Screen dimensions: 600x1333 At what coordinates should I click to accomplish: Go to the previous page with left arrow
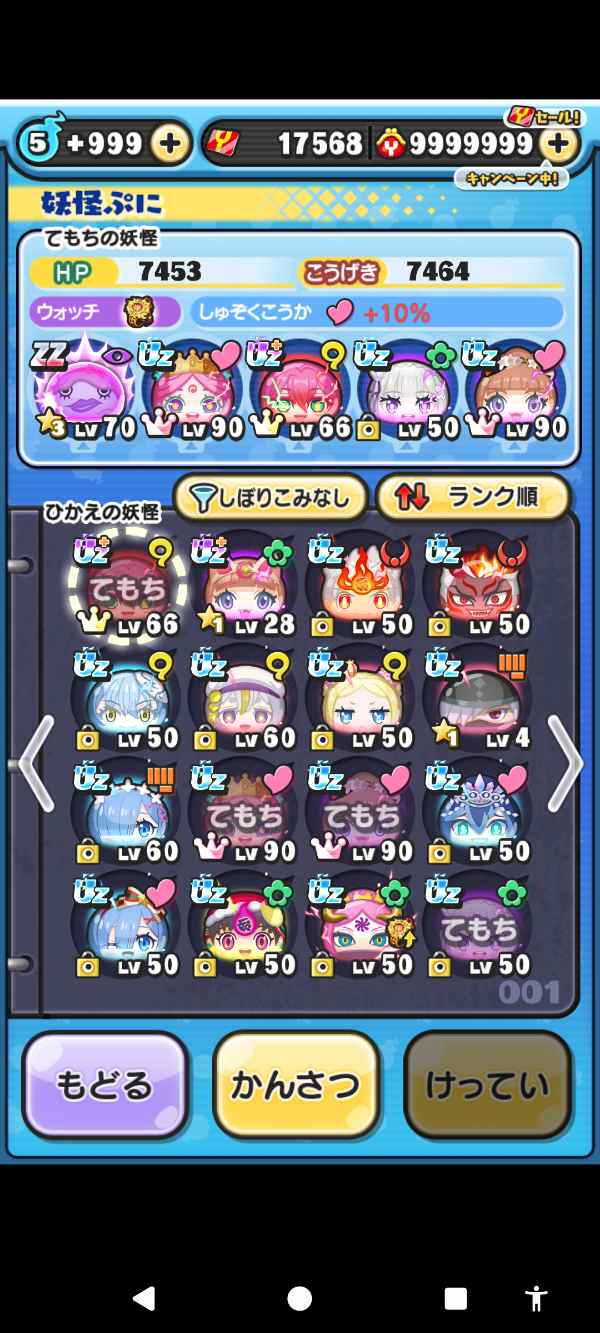[x=36, y=764]
